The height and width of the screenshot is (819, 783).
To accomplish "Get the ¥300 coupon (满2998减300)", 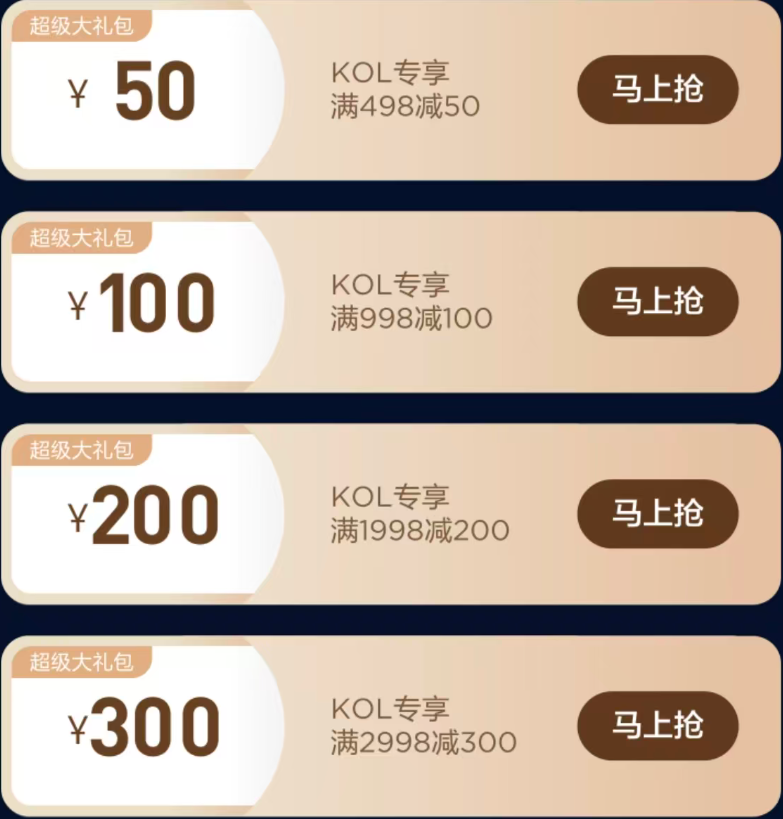I will 657,725.
